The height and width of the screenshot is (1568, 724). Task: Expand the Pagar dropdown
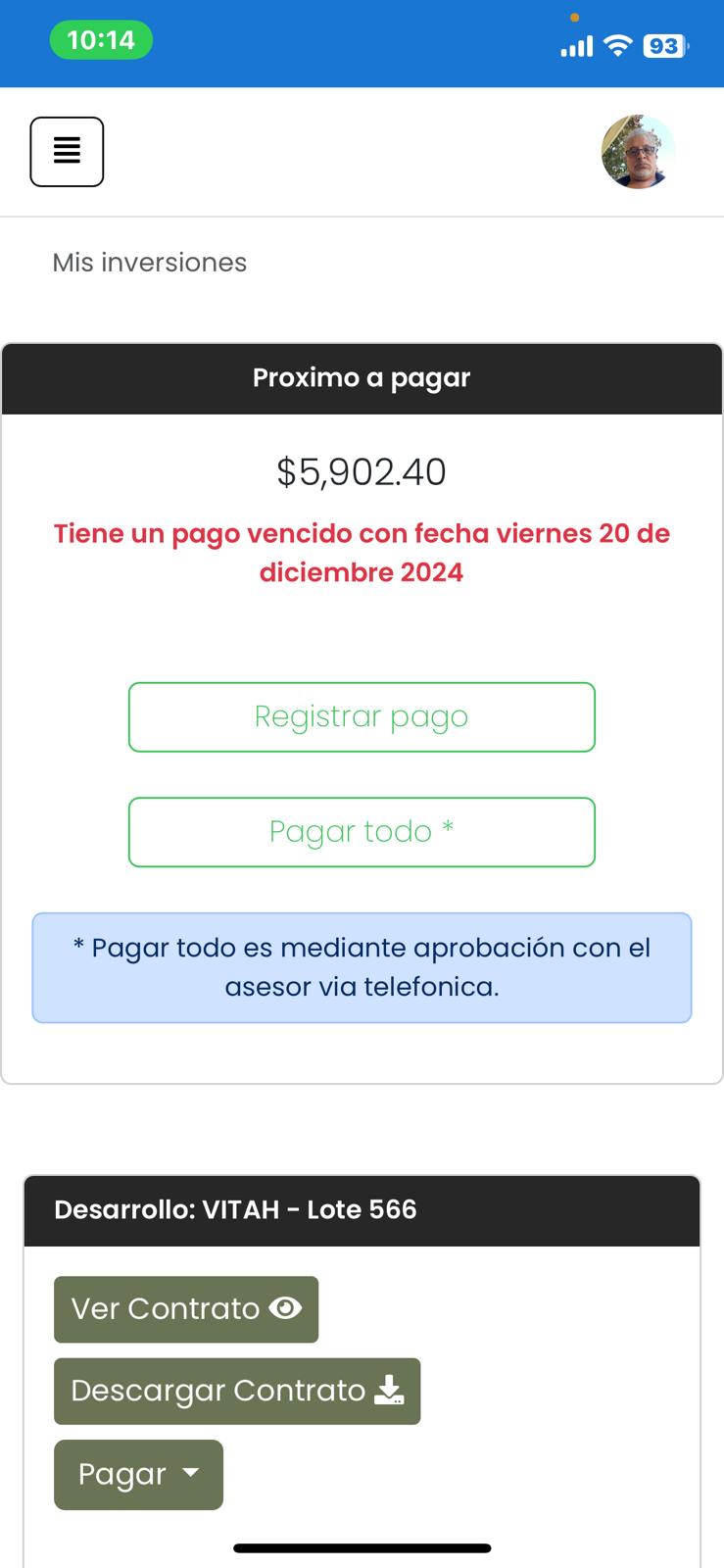(138, 1474)
